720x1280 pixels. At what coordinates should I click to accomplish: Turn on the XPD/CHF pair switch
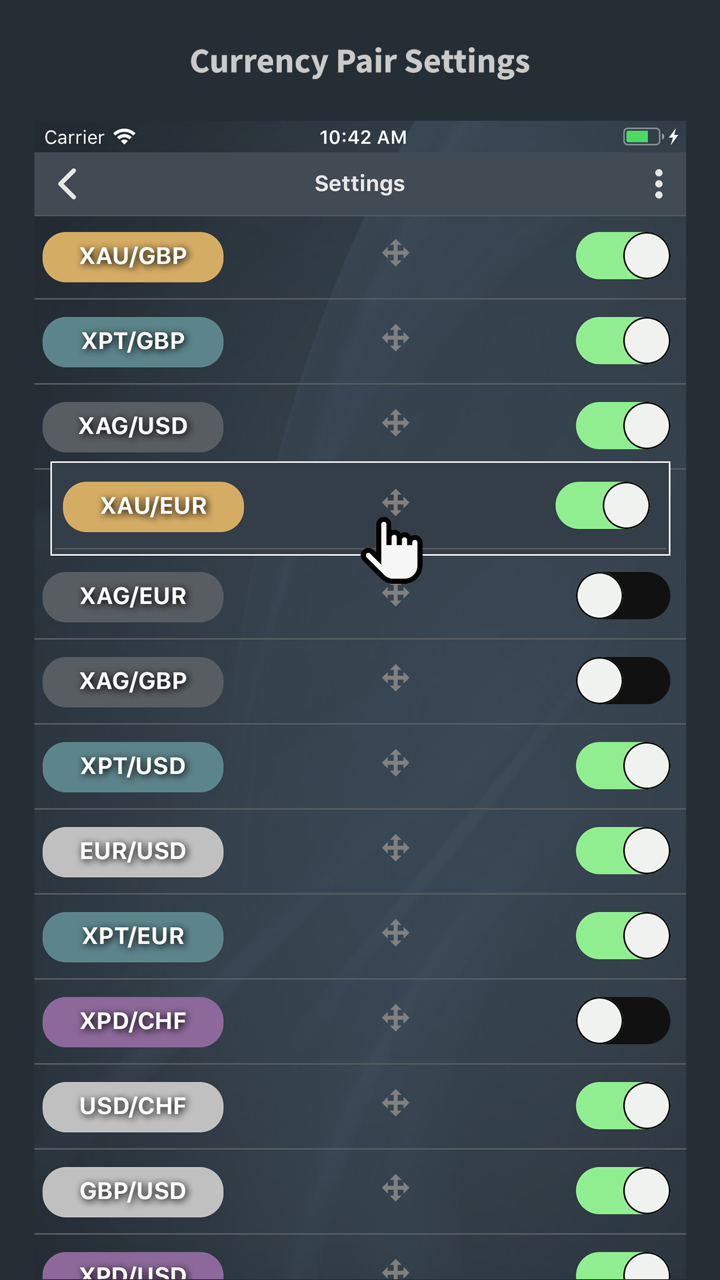pos(623,1021)
